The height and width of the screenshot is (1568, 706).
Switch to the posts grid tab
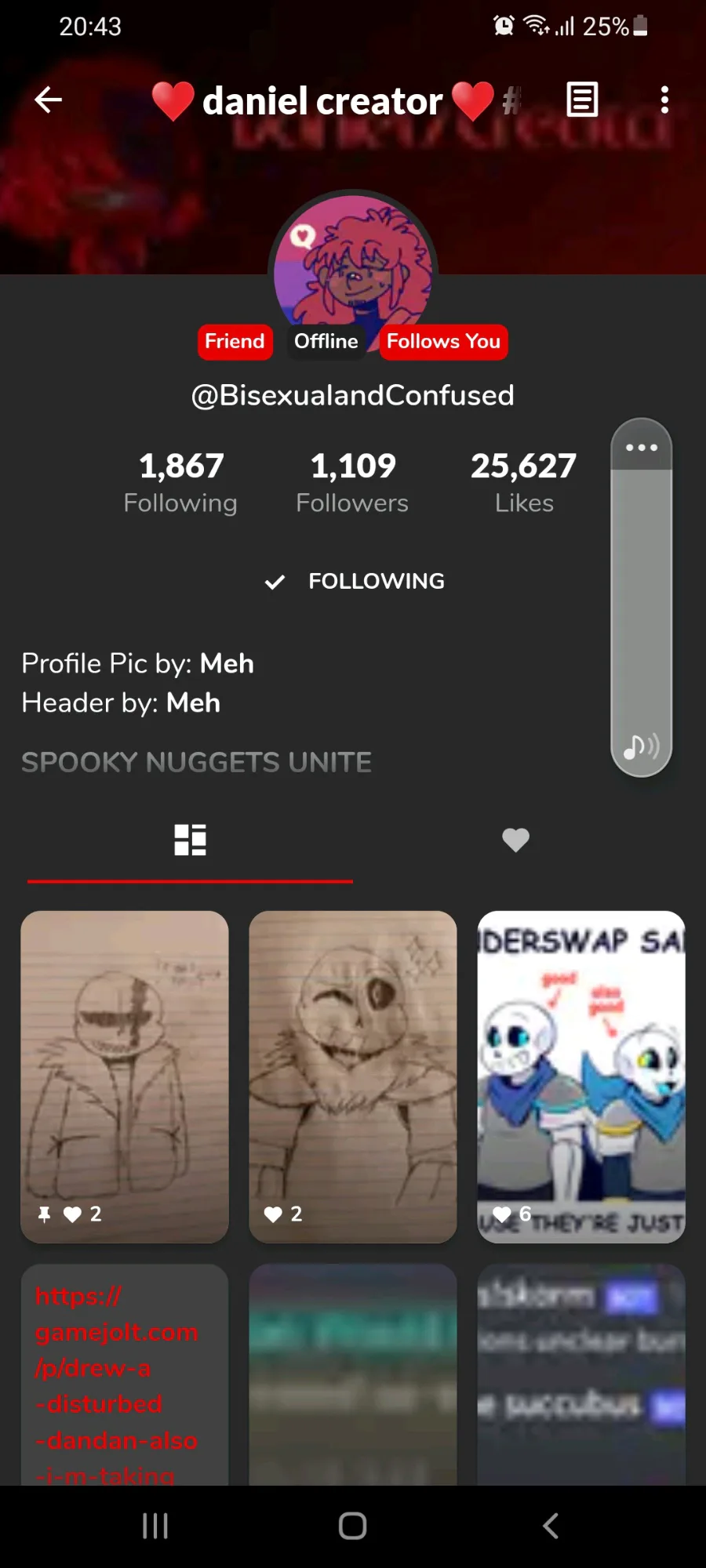pos(190,840)
